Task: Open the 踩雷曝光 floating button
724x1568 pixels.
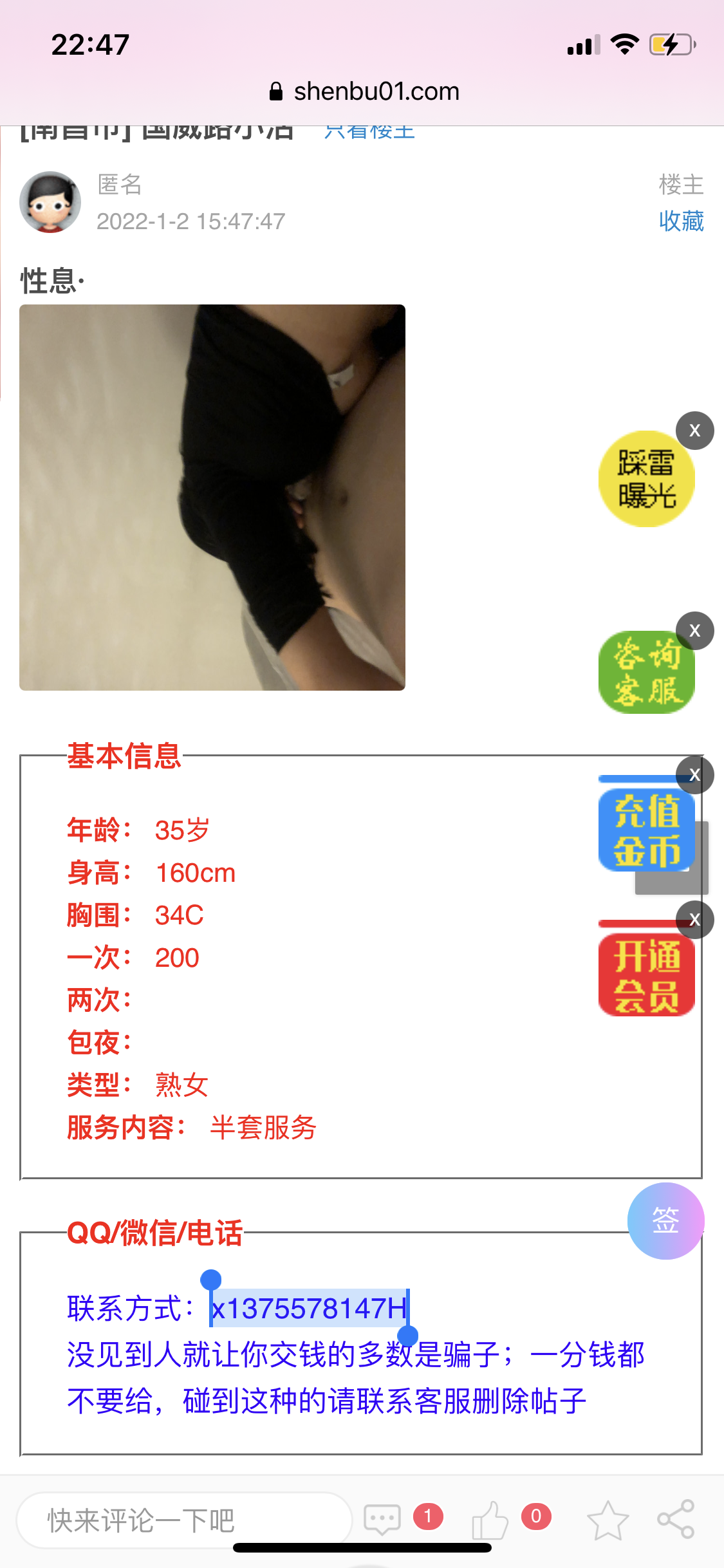Action: click(645, 480)
